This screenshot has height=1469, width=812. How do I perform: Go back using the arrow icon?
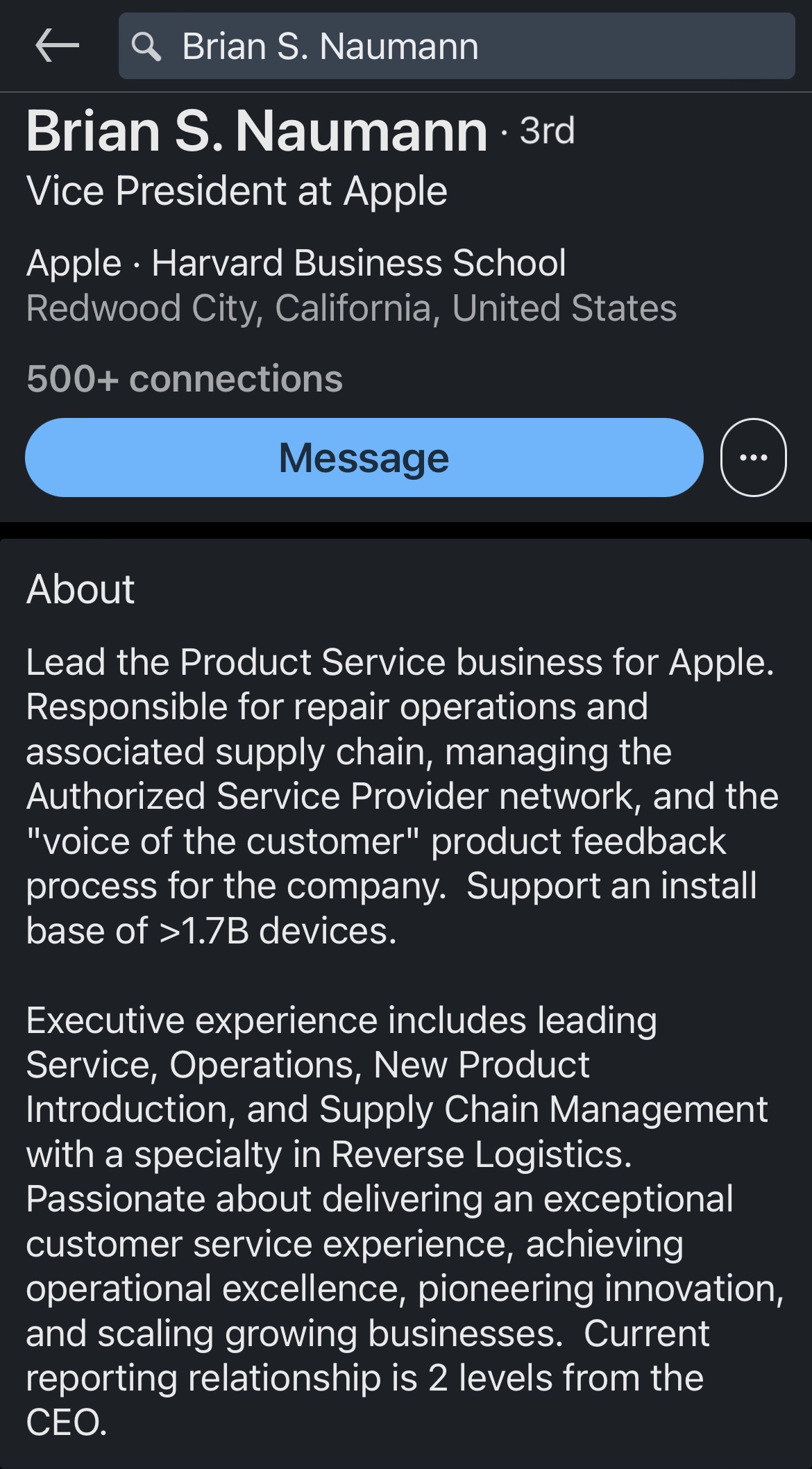[57, 46]
